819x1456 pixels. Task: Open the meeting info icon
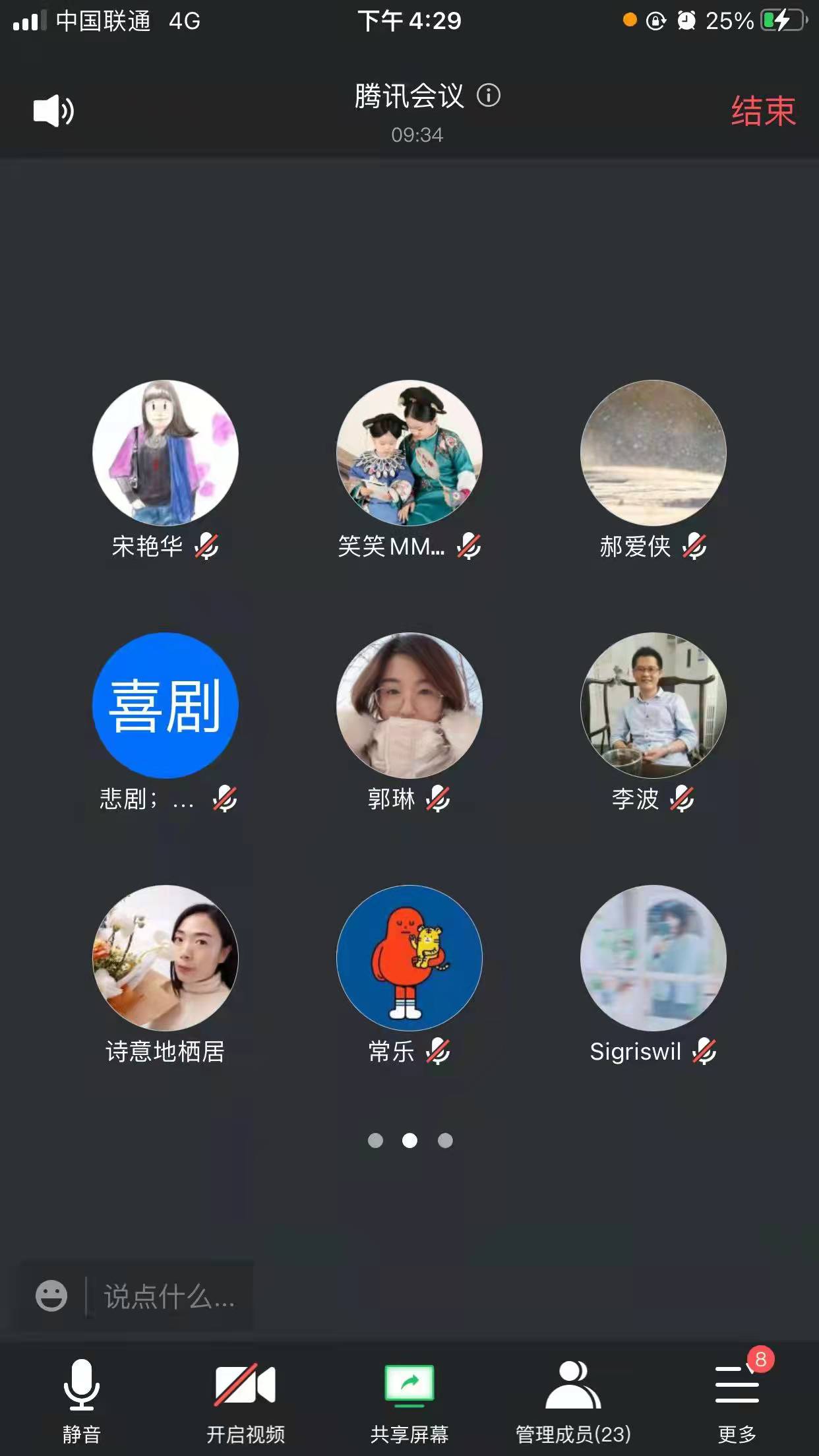click(489, 96)
